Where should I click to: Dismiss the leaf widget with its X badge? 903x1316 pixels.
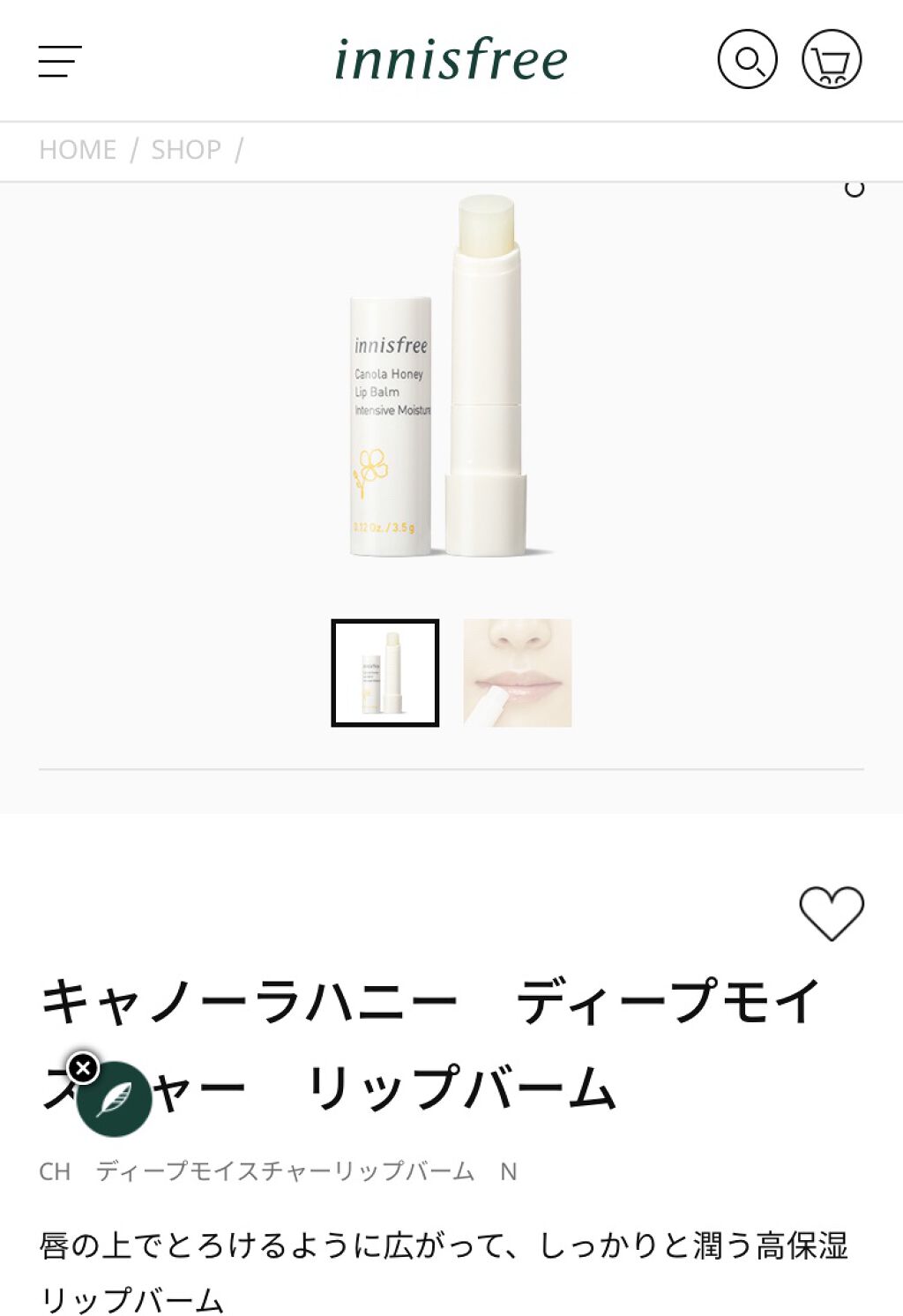[82, 1068]
